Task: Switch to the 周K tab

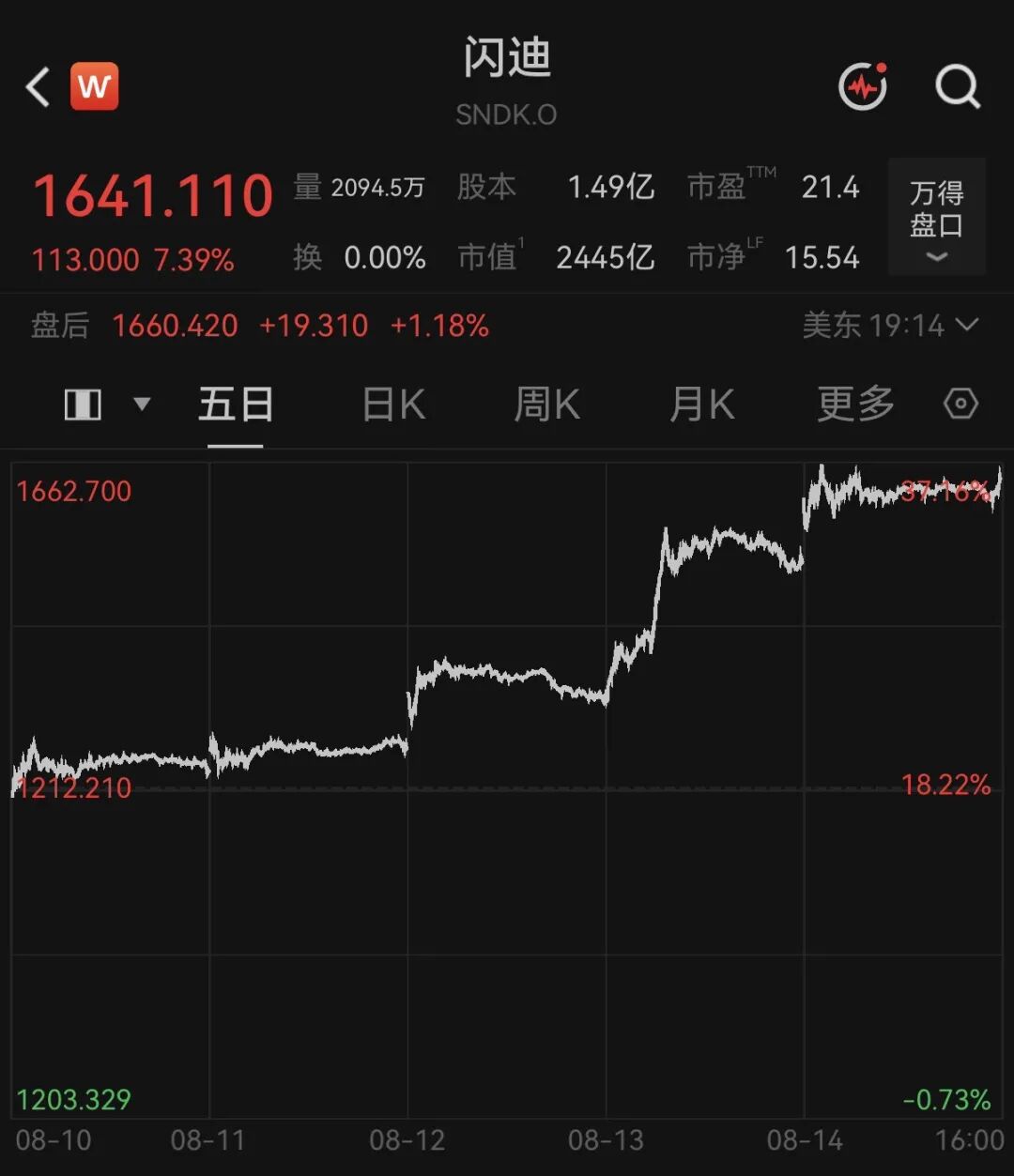Action: tap(547, 405)
